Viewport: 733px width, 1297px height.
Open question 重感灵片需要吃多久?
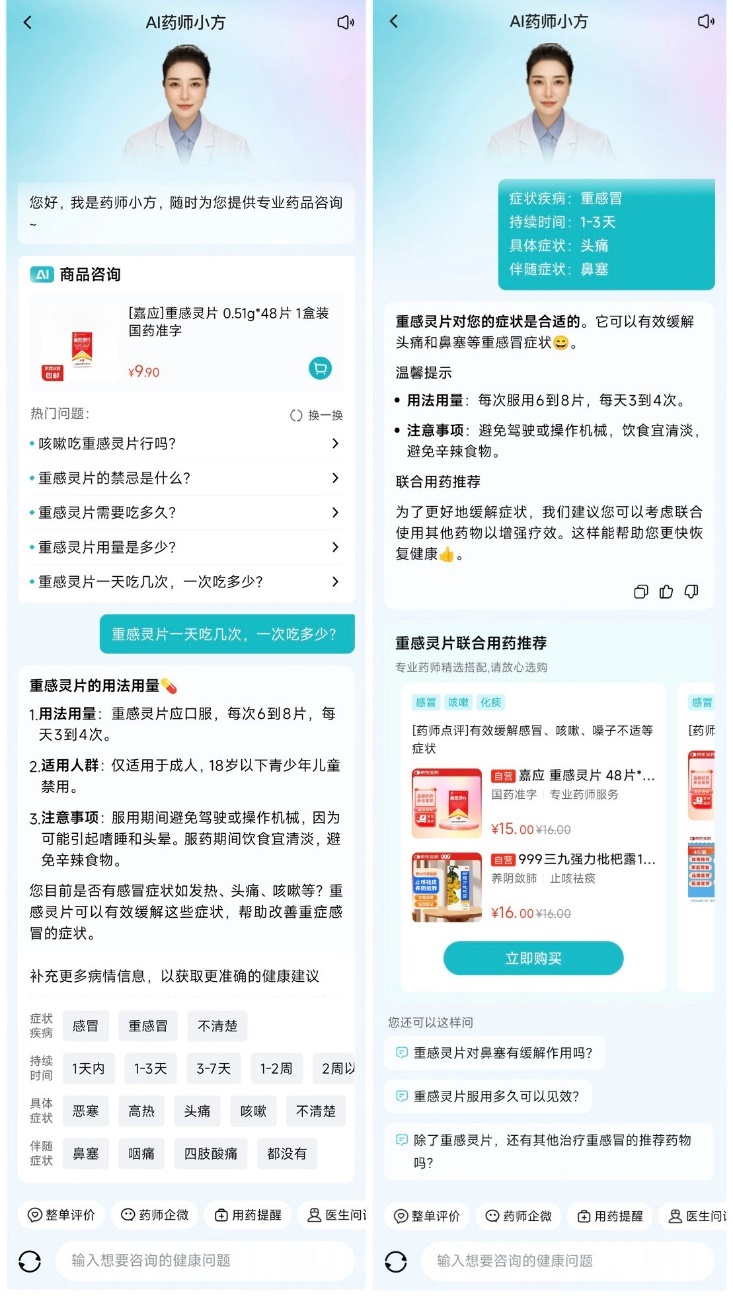tap(185, 512)
